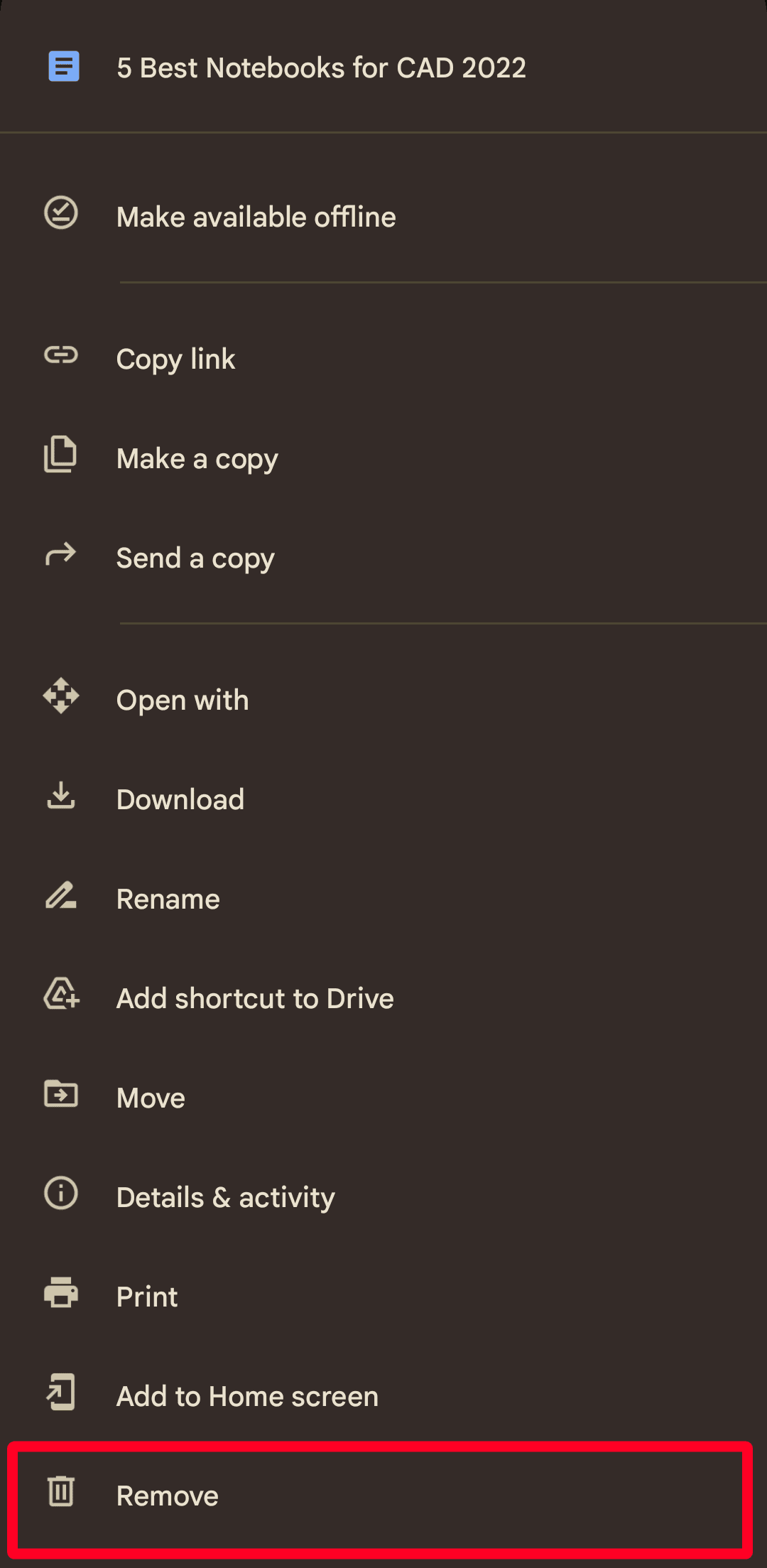Image resolution: width=767 pixels, height=1568 pixels.
Task: Click the offline checkmark circle icon
Action: pyautogui.click(x=62, y=215)
